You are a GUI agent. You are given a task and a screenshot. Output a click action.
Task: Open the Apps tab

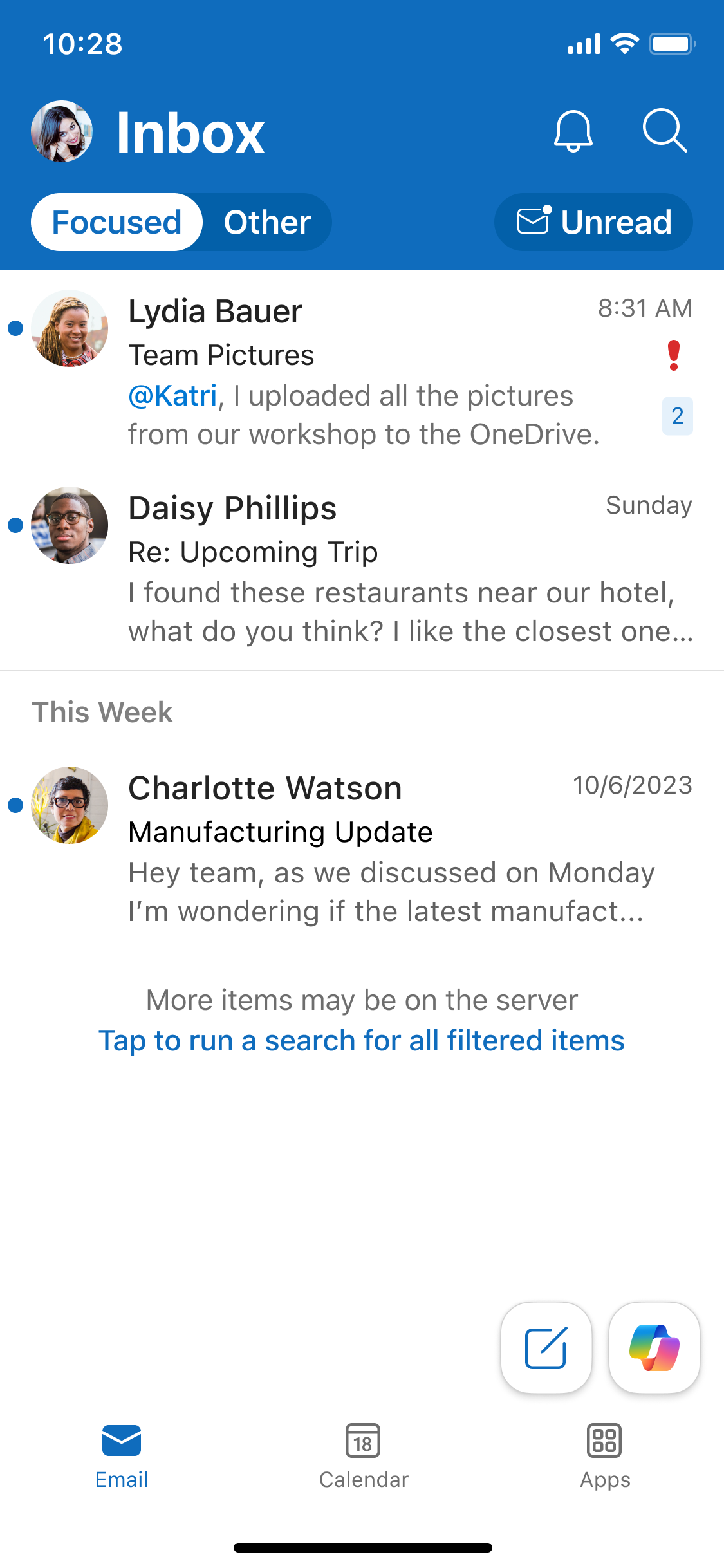pyautogui.click(x=604, y=1456)
